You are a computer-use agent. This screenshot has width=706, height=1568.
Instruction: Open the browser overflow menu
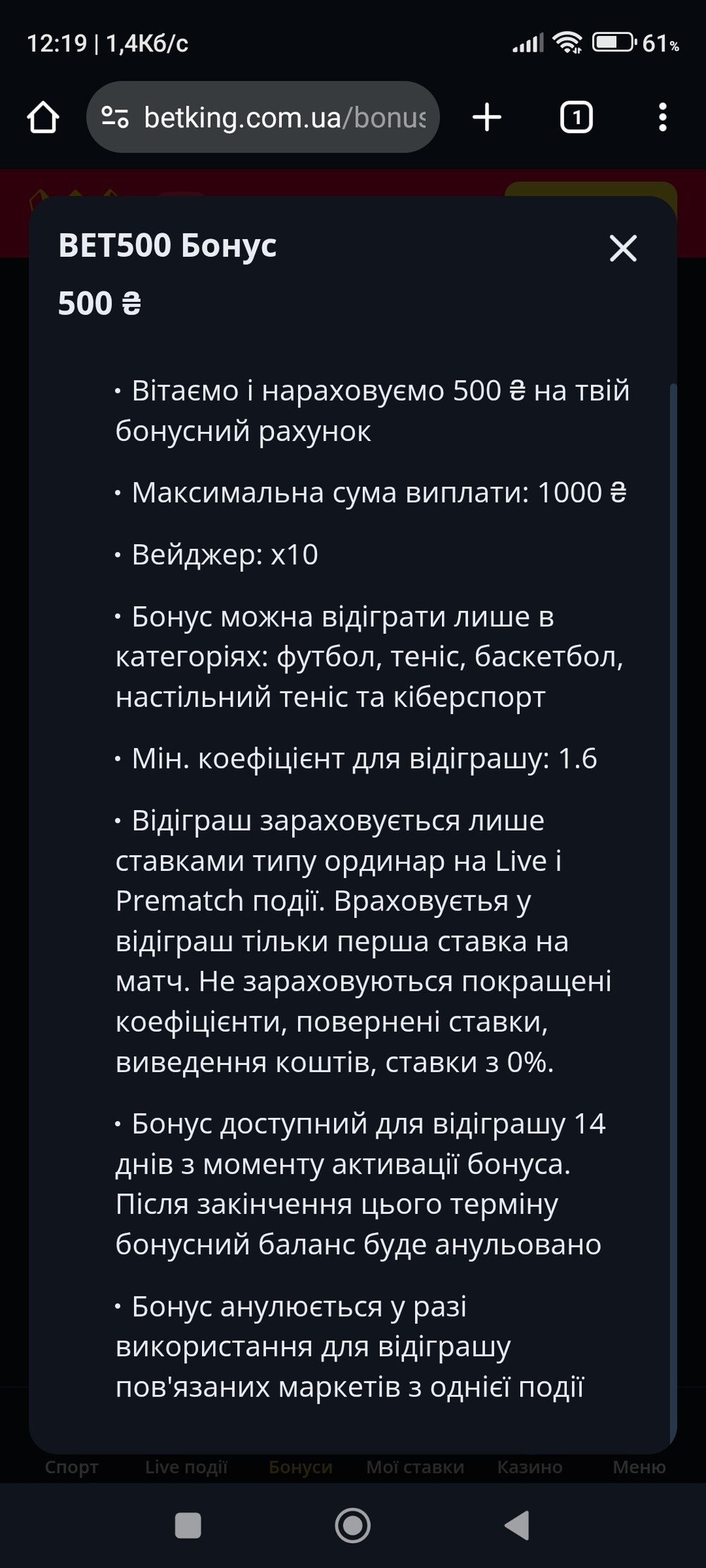coord(662,117)
